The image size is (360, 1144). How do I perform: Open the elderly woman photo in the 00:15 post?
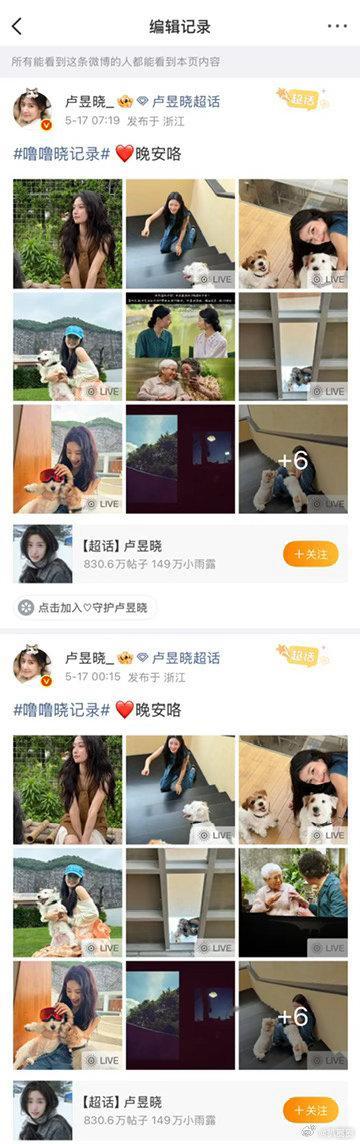(293, 903)
